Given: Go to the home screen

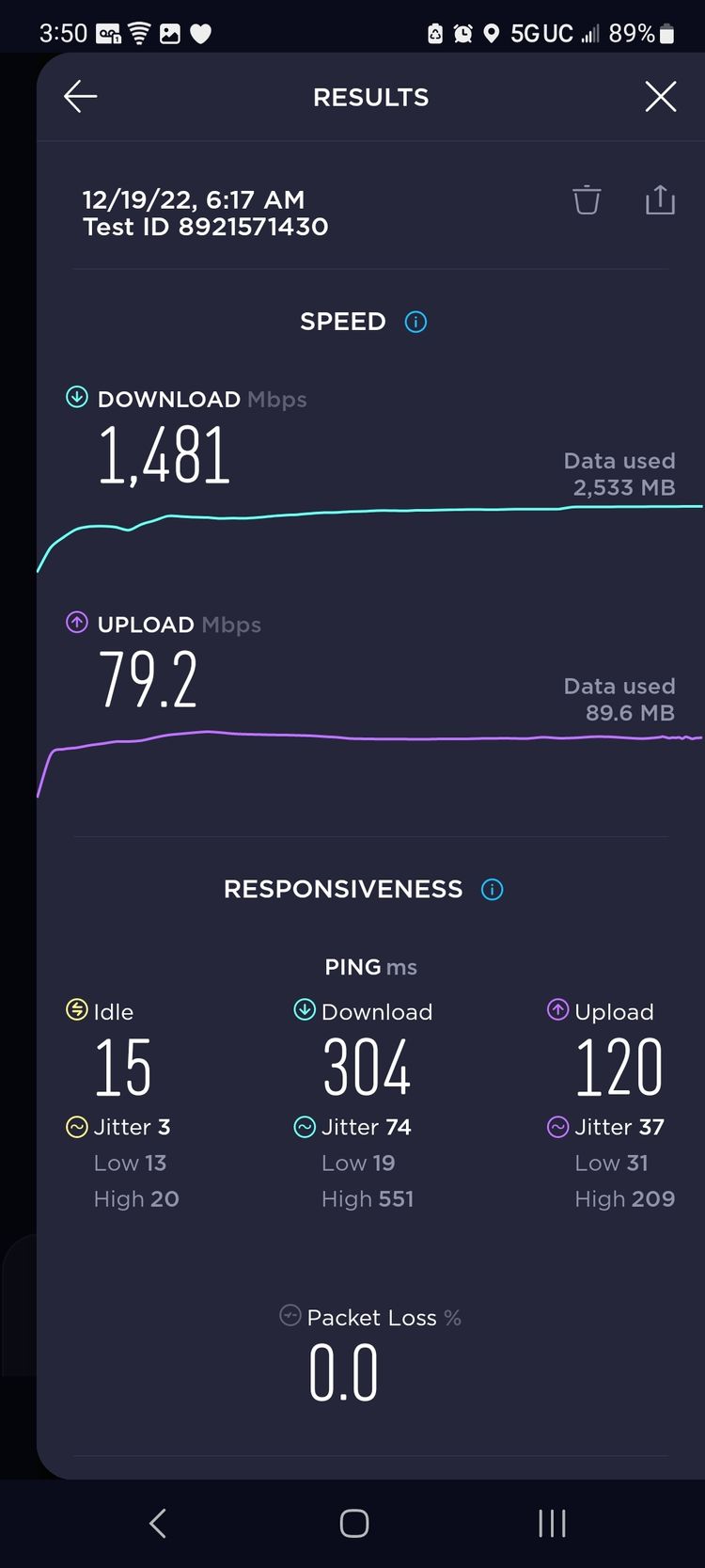Looking at the screenshot, I should [x=354, y=1523].
